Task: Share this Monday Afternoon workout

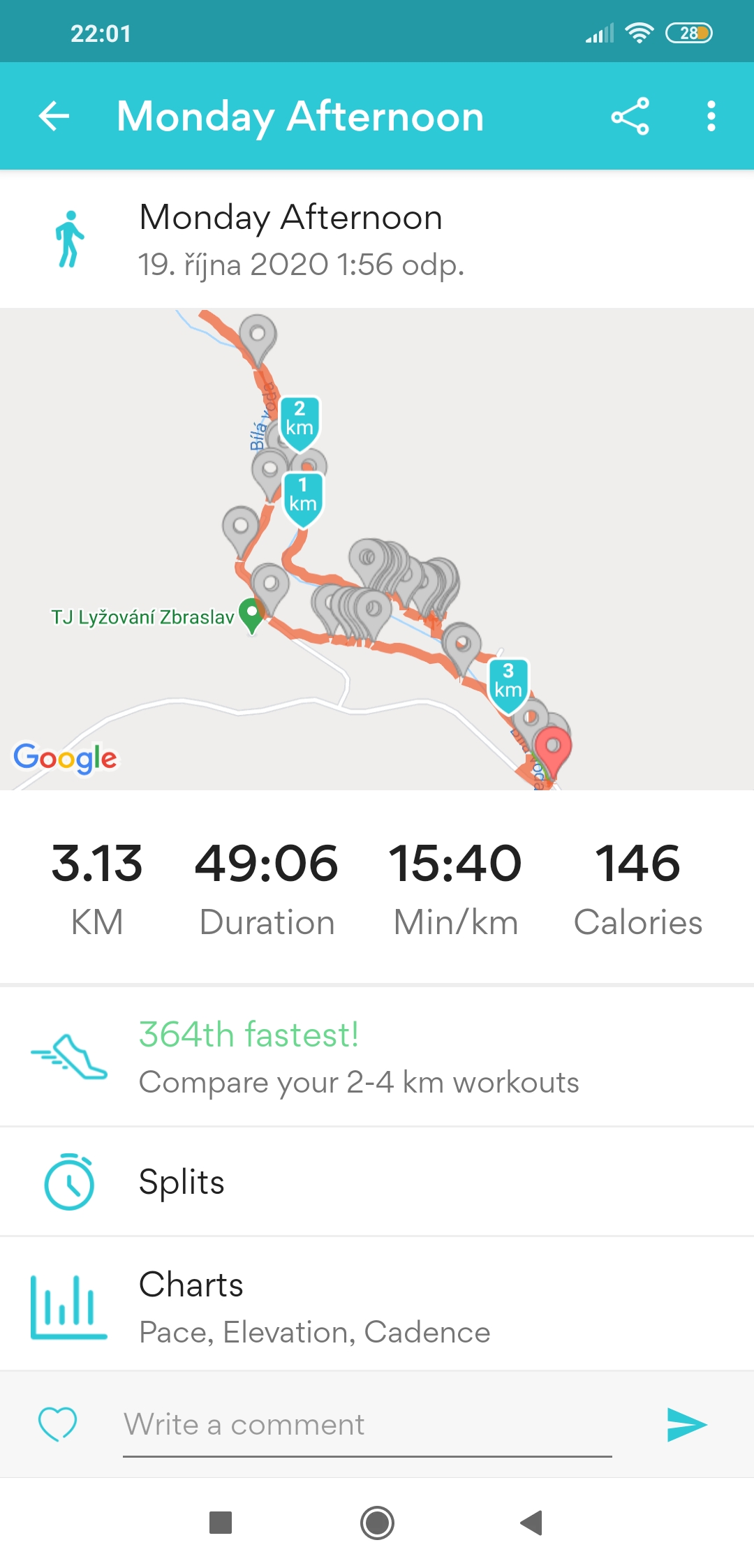Action: 630,116
